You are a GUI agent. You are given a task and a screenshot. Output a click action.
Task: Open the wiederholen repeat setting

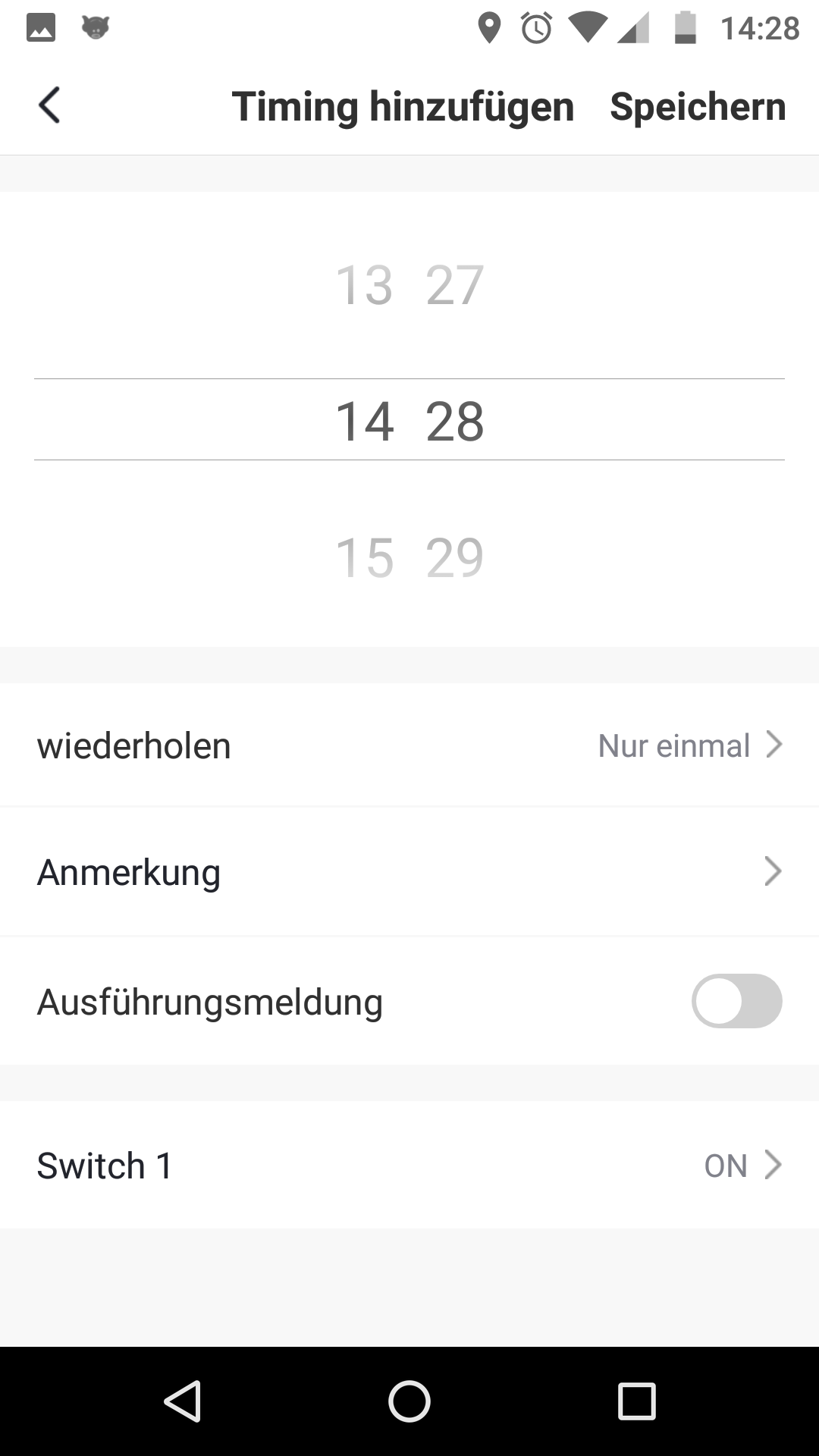(x=409, y=745)
